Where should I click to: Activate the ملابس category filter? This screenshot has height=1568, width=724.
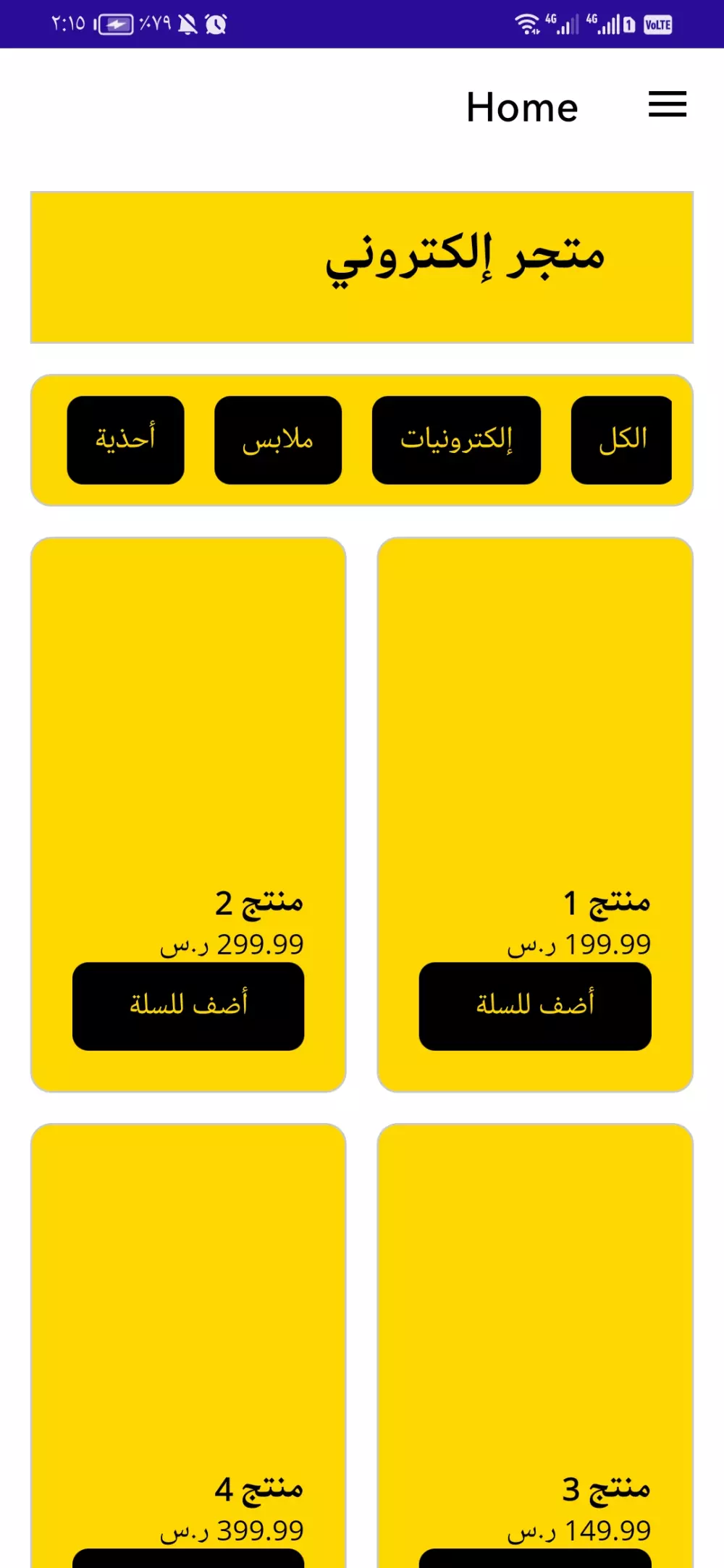[278, 439]
